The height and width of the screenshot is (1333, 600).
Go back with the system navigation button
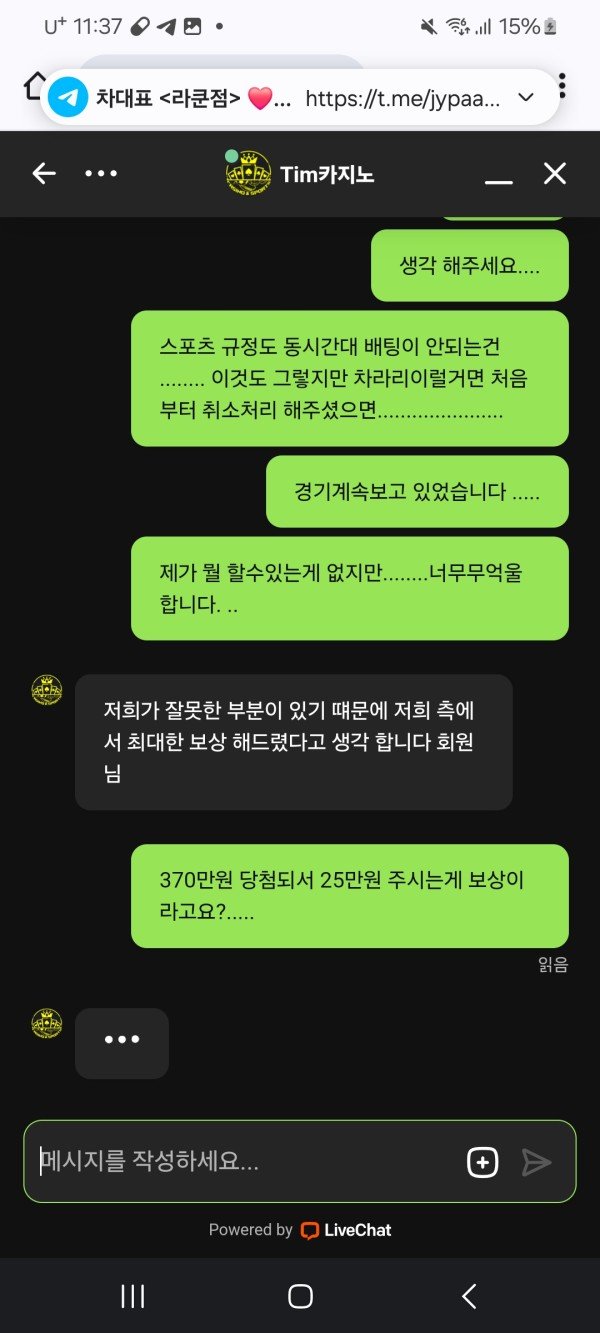469,1297
